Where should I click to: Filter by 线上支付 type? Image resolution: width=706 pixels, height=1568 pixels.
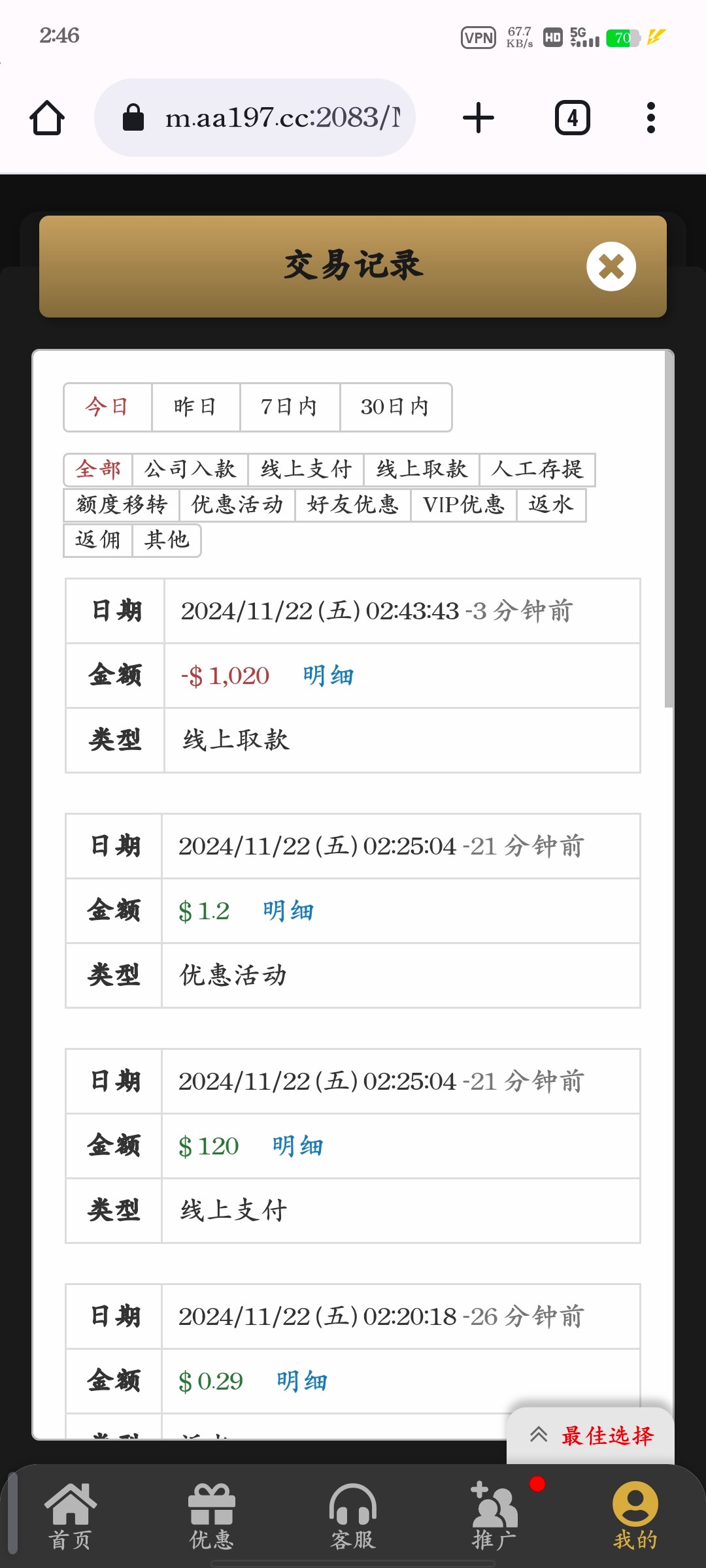point(306,469)
